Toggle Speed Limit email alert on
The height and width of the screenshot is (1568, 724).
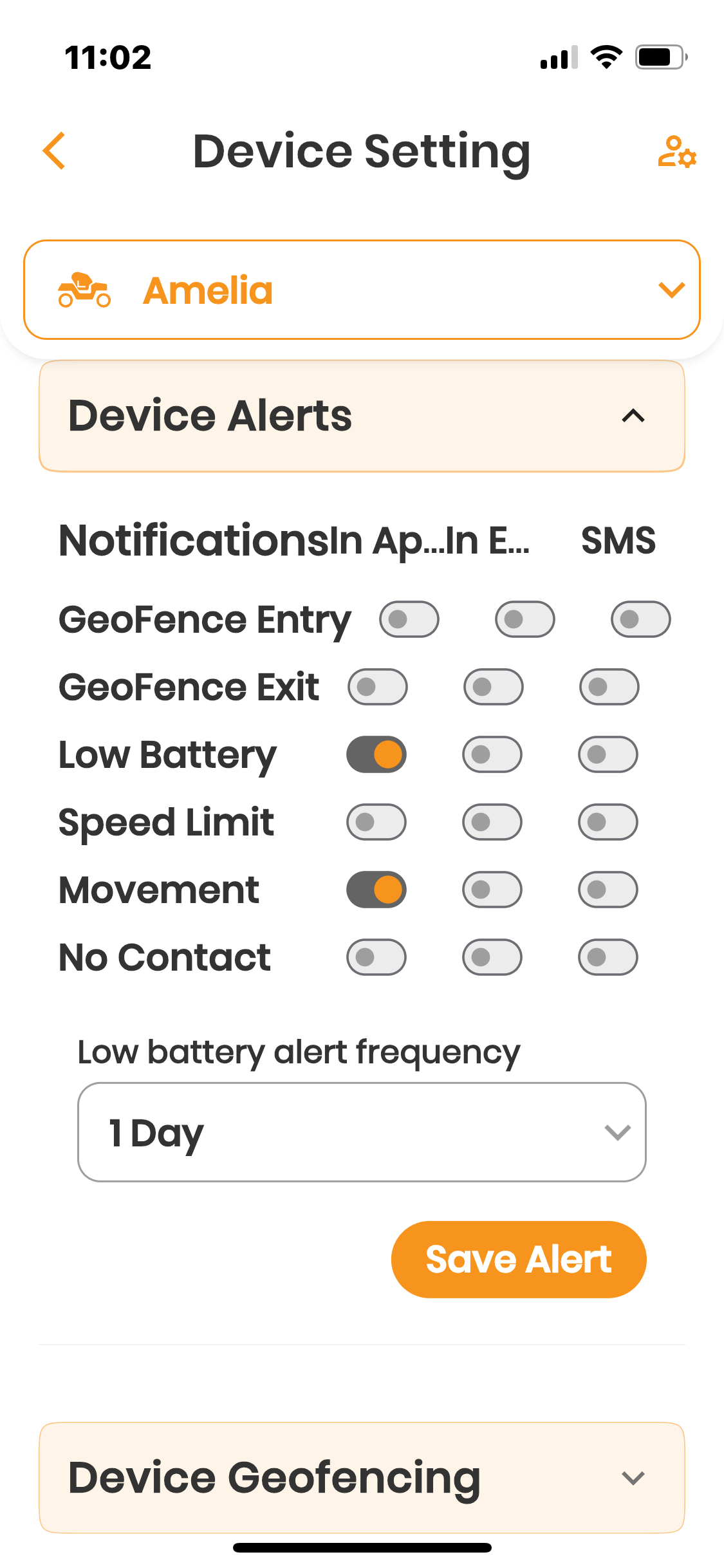(492, 822)
